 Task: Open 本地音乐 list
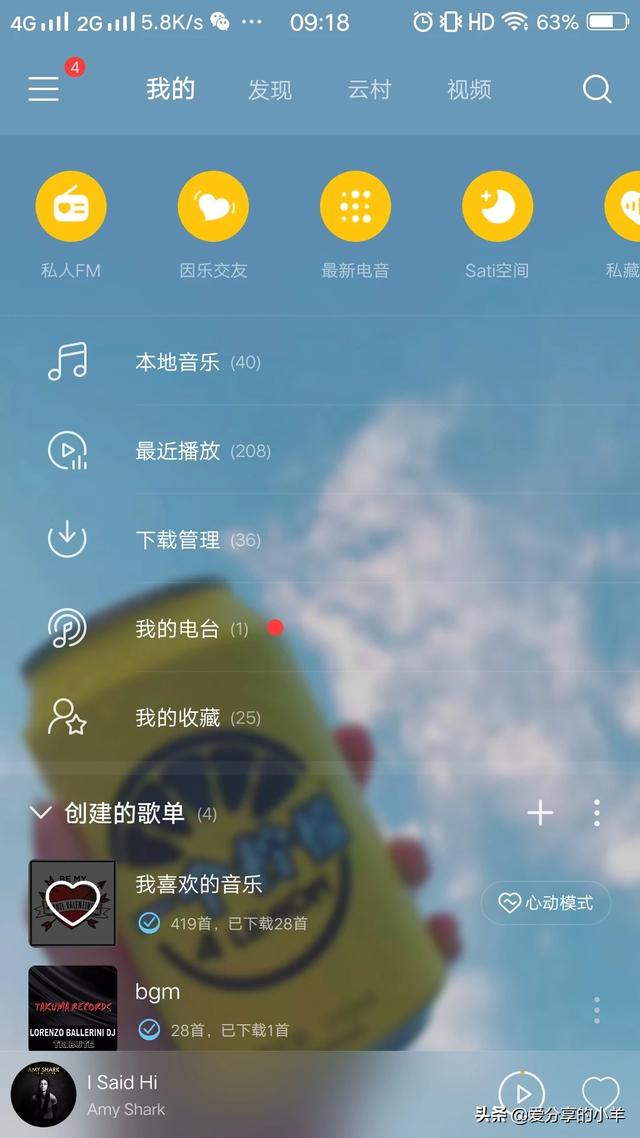[320, 361]
